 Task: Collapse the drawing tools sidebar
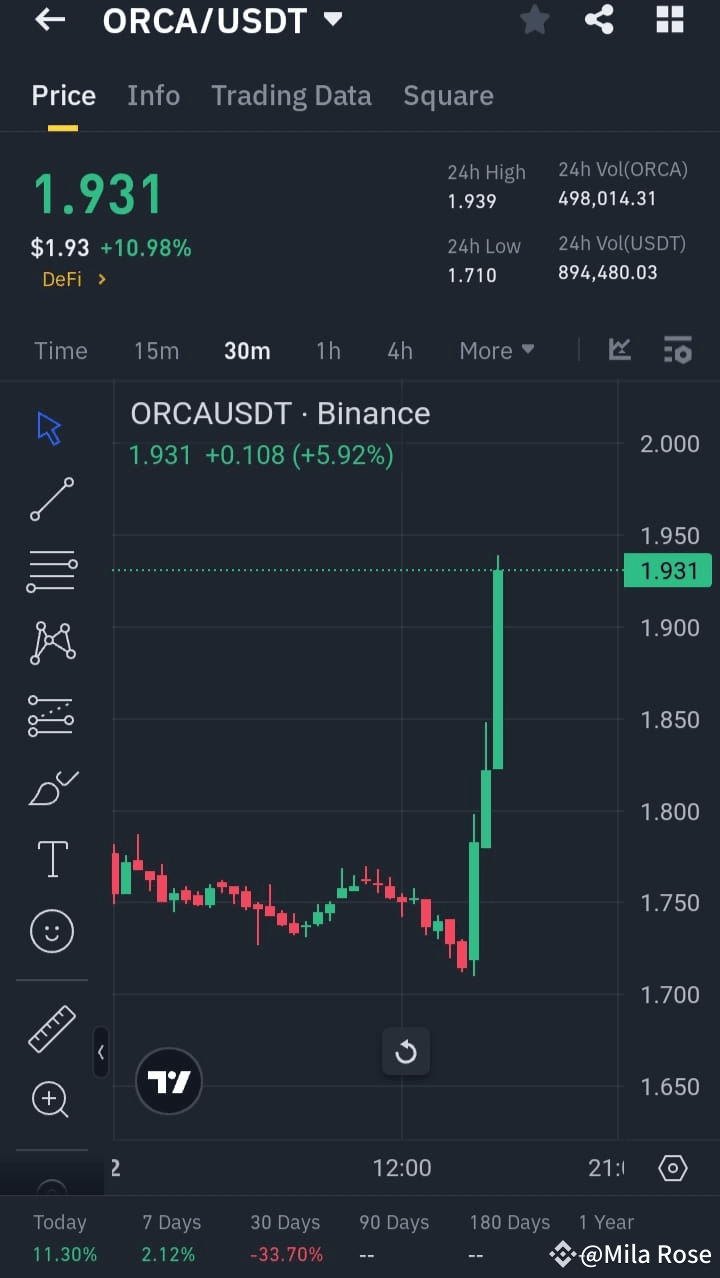101,1052
